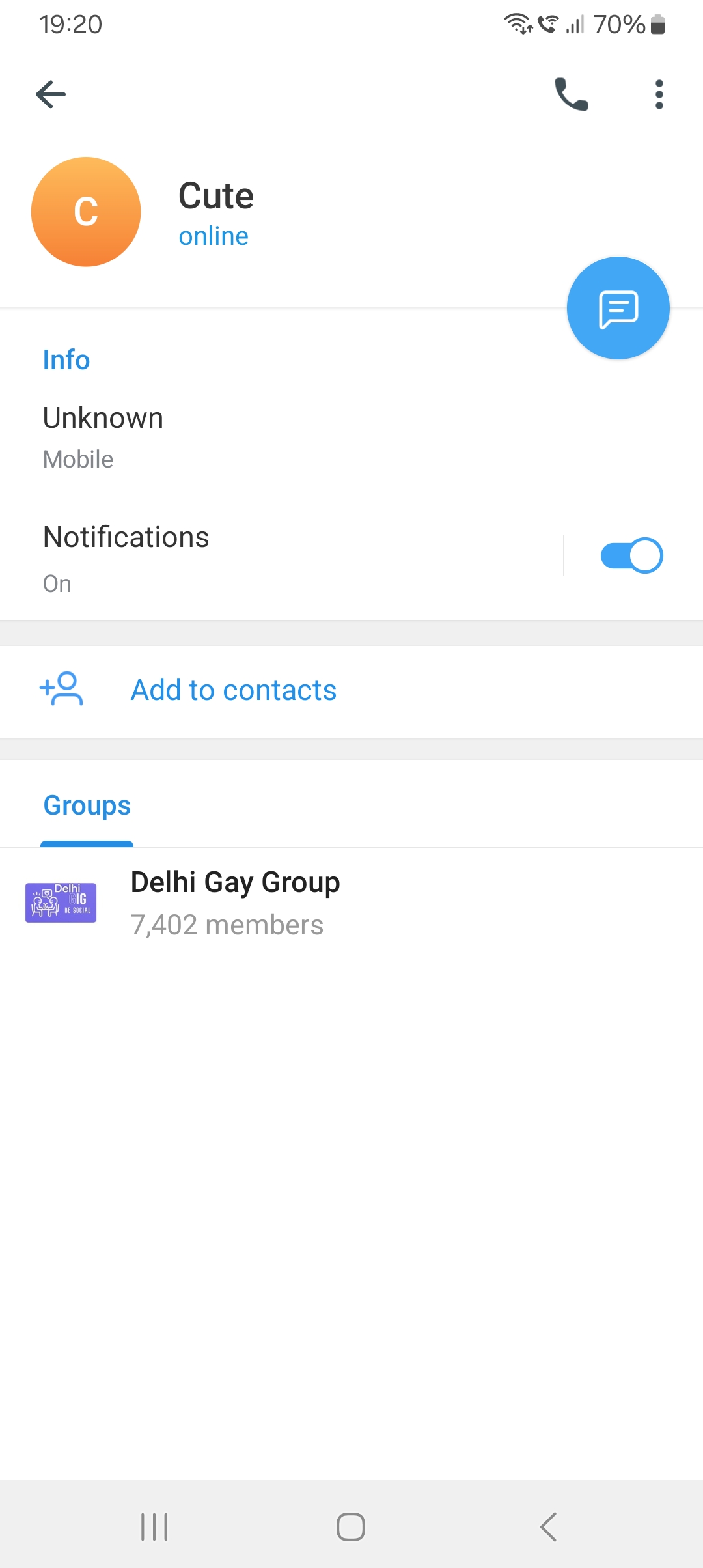703x1568 pixels.
Task: Select the Groups tab
Action: [x=87, y=806]
